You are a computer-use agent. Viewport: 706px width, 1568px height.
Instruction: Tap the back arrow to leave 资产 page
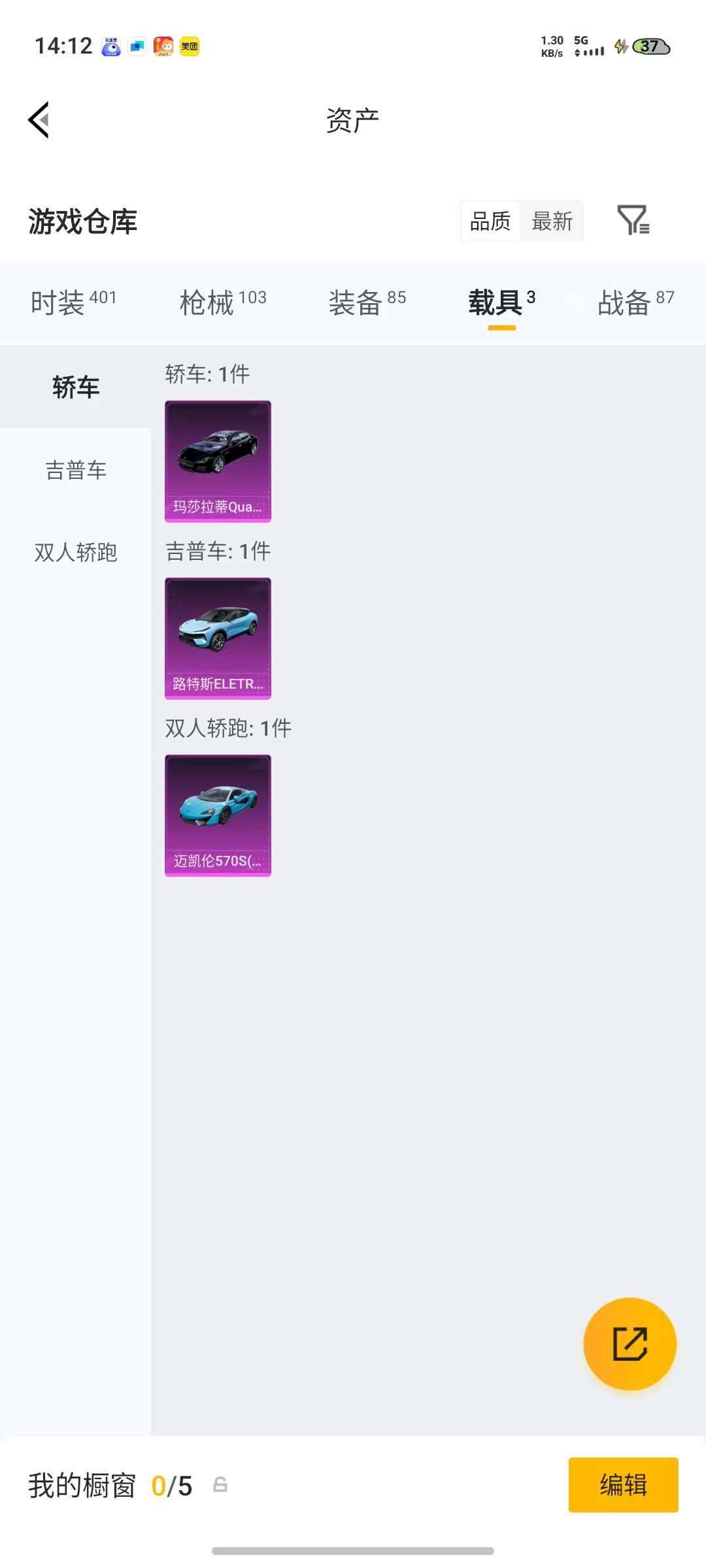tap(39, 120)
